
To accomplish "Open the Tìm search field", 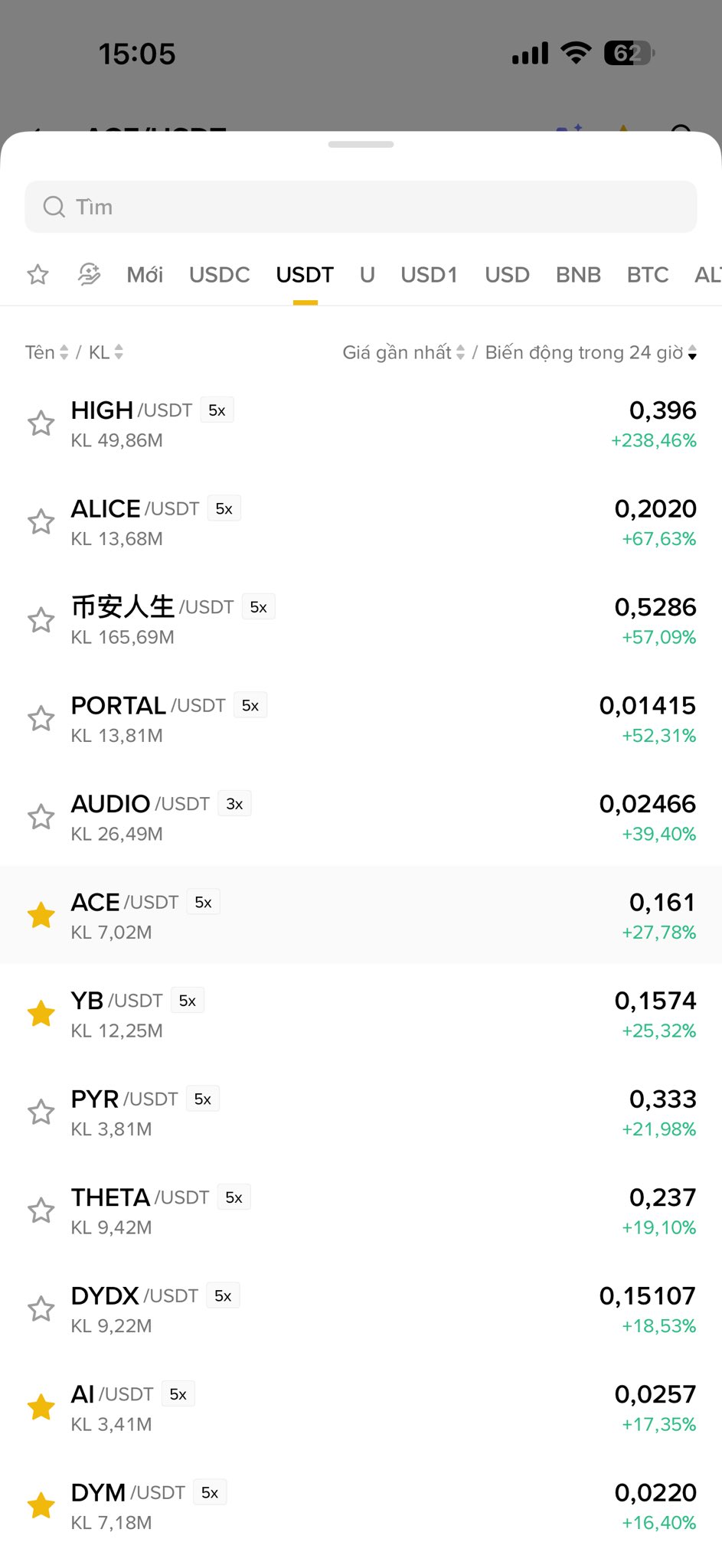I will click(361, 207).
